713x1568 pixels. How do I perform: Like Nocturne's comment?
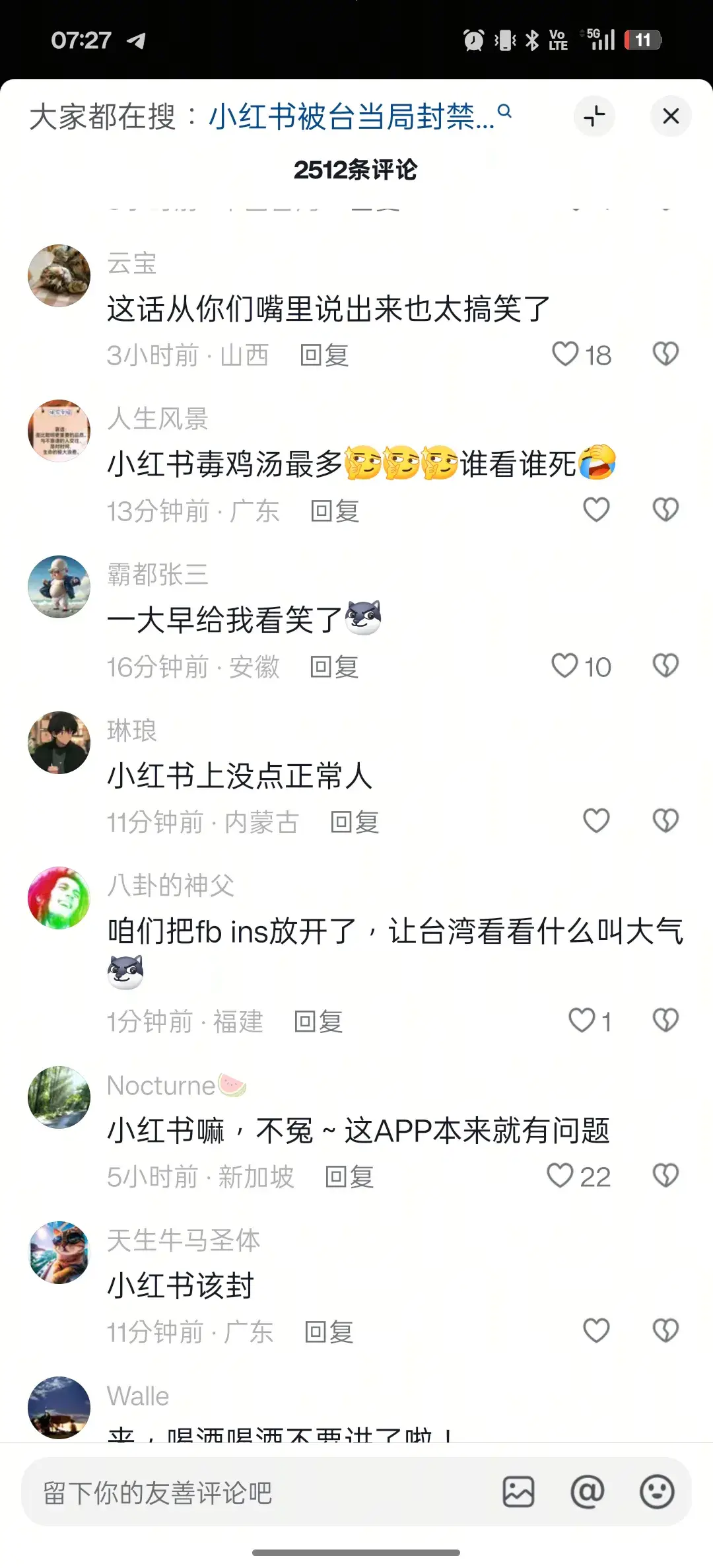(x=560, y=1176)
